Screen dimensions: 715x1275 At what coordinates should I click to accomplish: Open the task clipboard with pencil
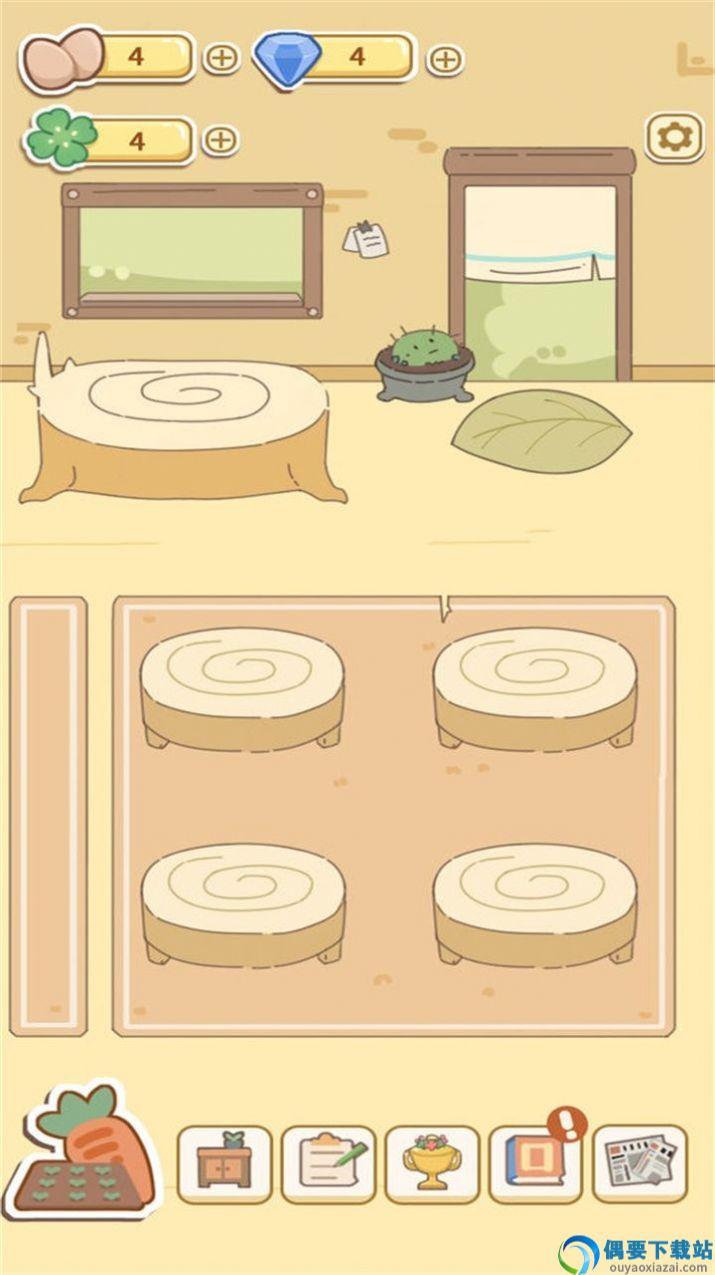coord(329,1164)
